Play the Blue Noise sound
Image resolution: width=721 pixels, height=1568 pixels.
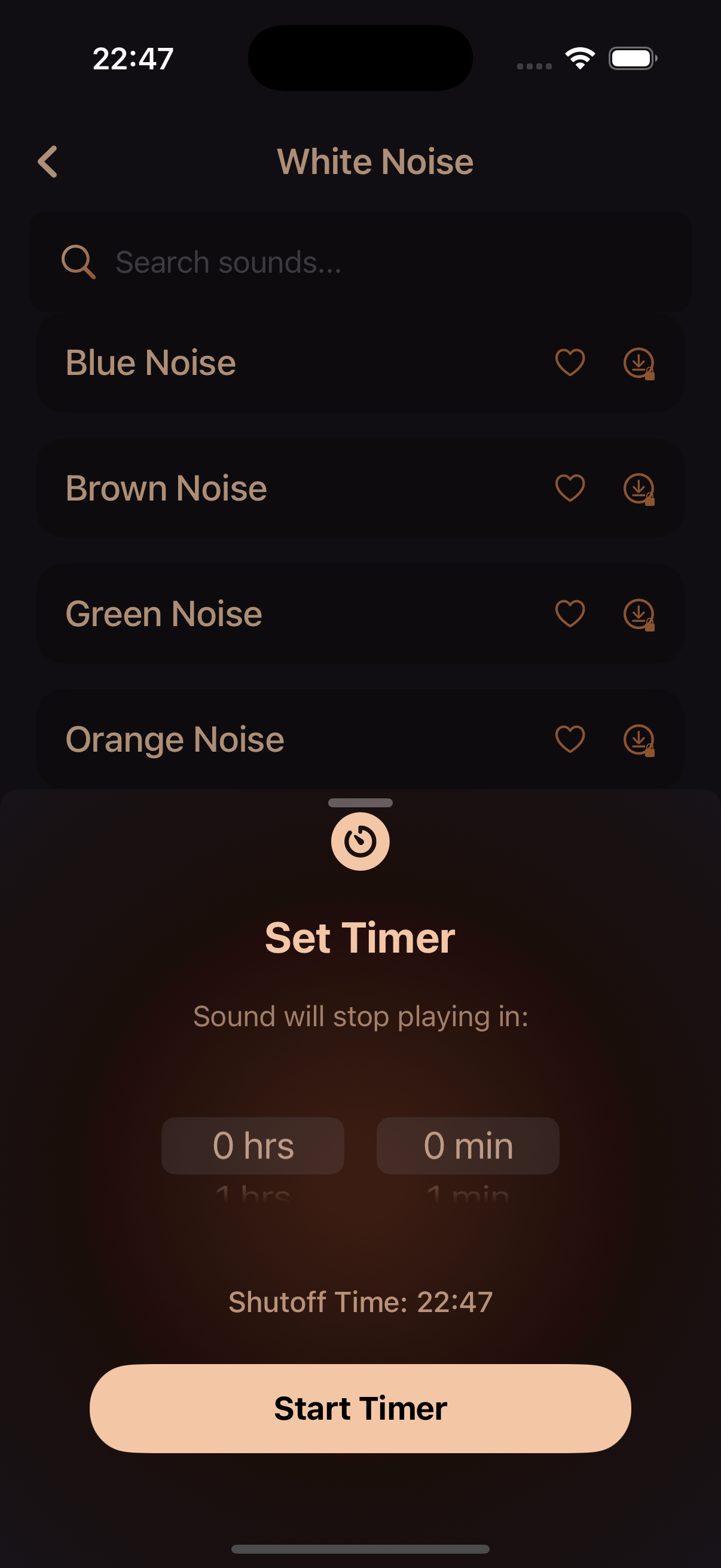tap(151, 363)
